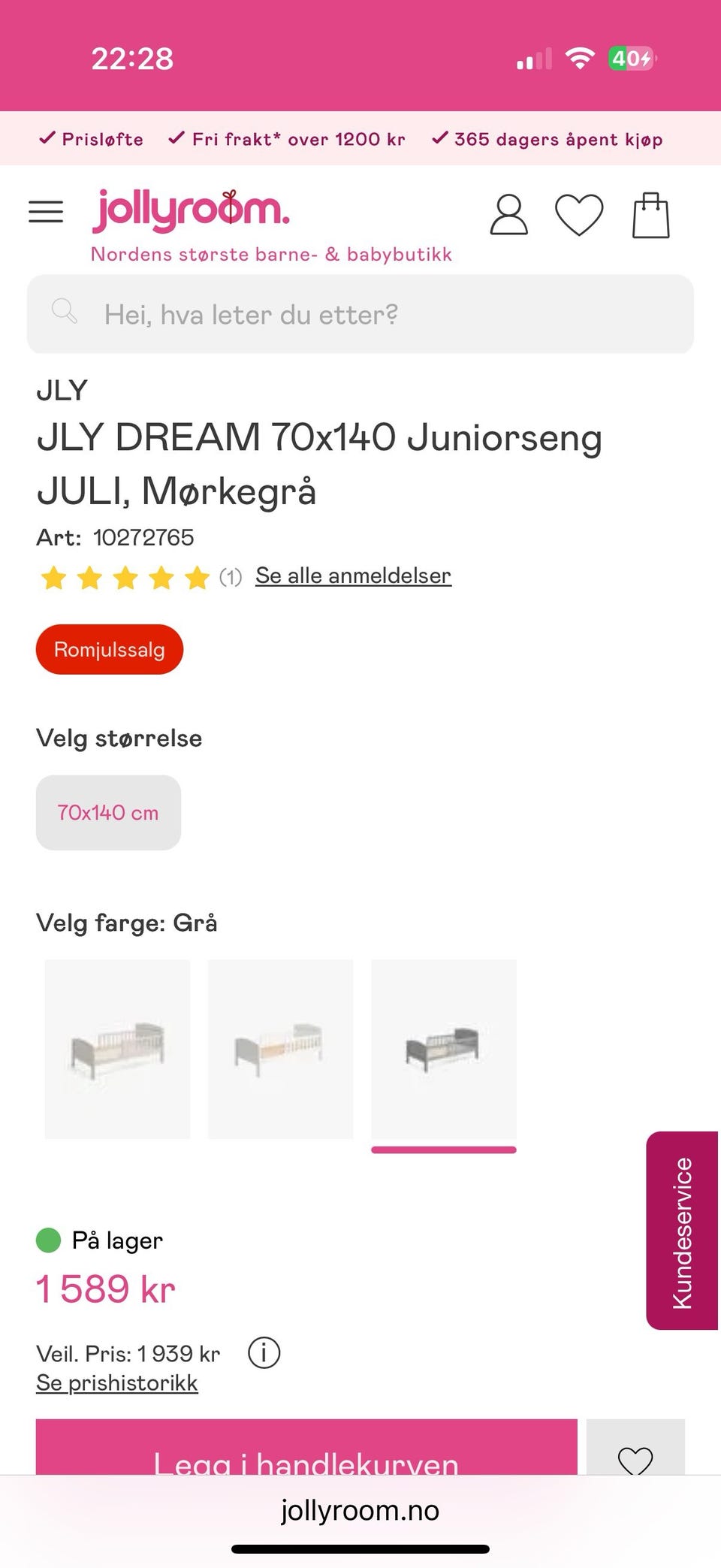Show info about the Veil. Pris
This screenshot has width=721, height=1568.
(x=264, y=1353)
